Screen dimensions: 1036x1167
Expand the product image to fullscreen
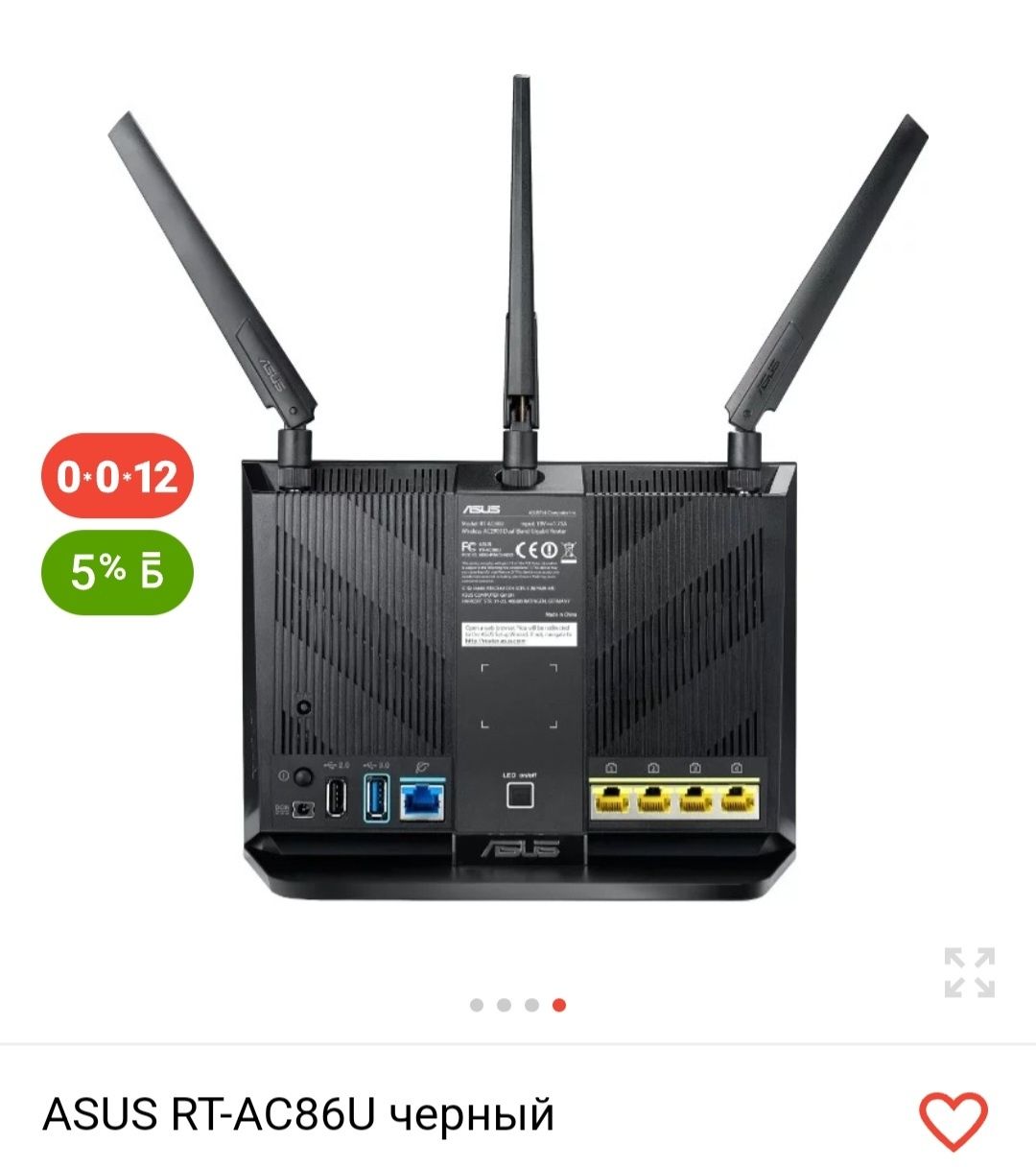[969, 972]
